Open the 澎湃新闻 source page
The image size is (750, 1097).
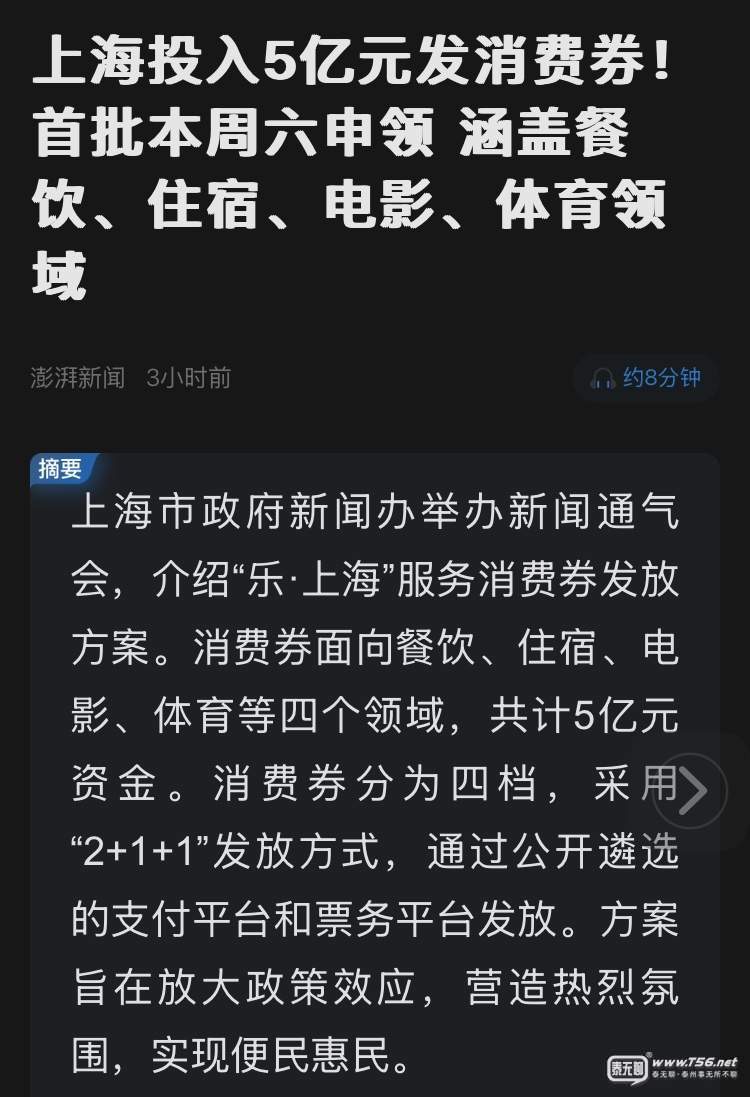pos(78,377)
